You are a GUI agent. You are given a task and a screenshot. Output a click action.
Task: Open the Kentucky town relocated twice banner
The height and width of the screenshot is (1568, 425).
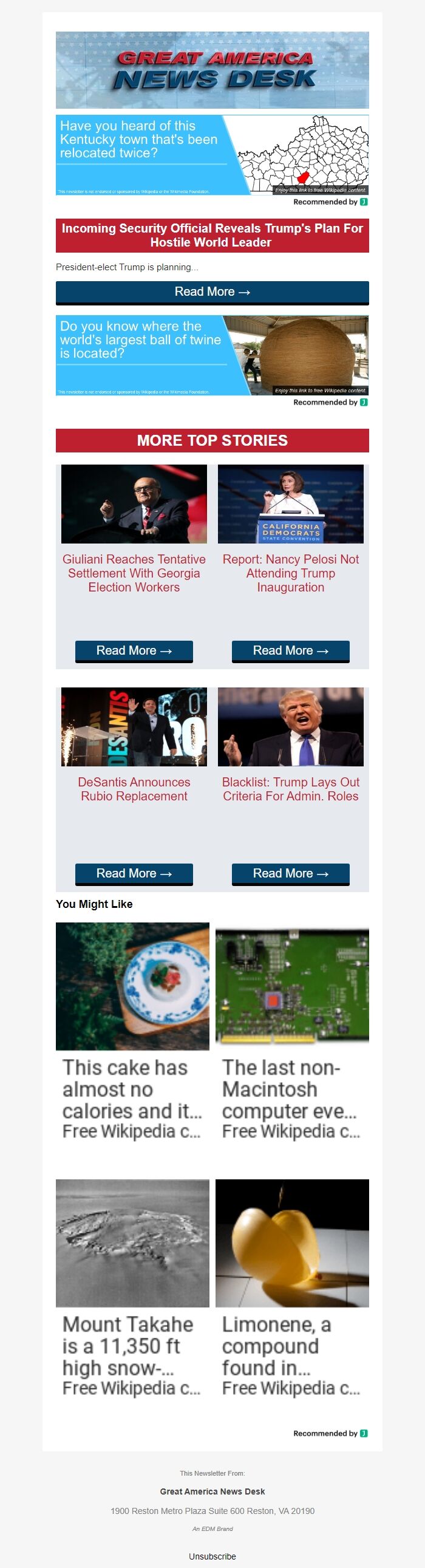[212, 155]
